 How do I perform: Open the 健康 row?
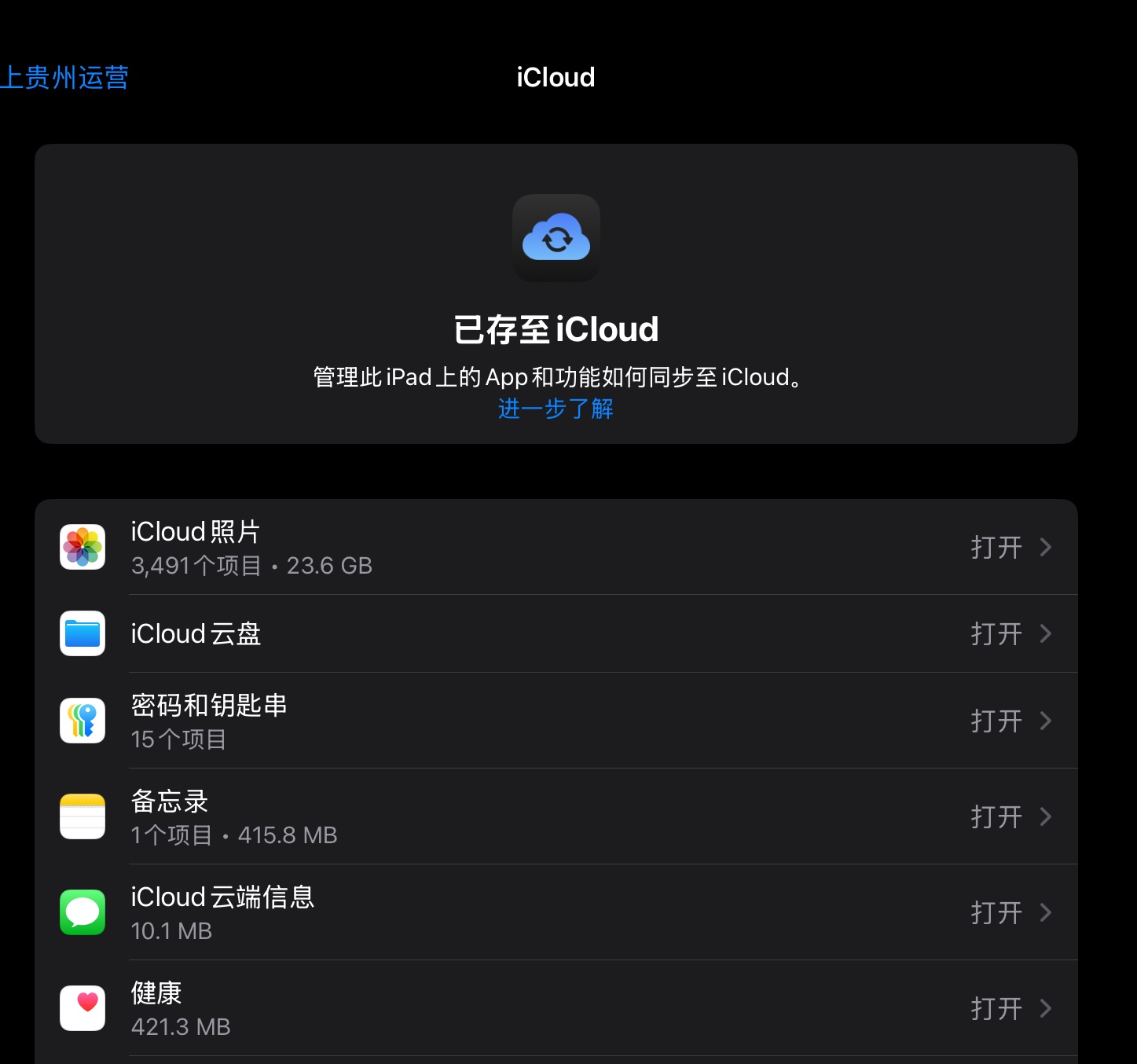(x=555, y=1008)
